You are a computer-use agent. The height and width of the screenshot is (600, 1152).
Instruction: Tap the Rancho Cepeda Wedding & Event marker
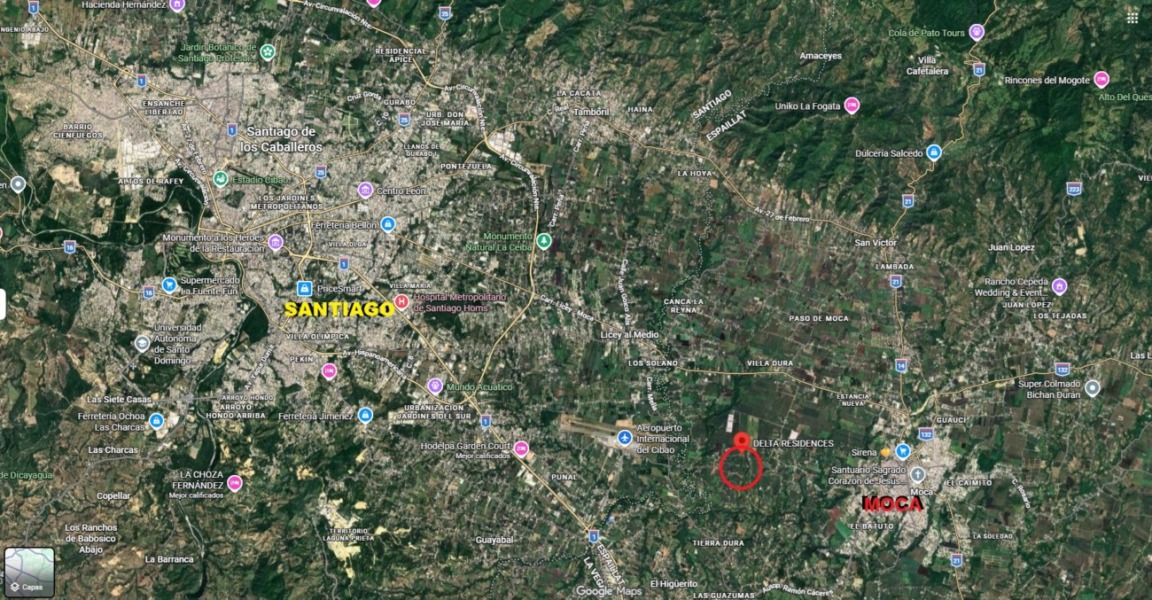click(1059, 286)
